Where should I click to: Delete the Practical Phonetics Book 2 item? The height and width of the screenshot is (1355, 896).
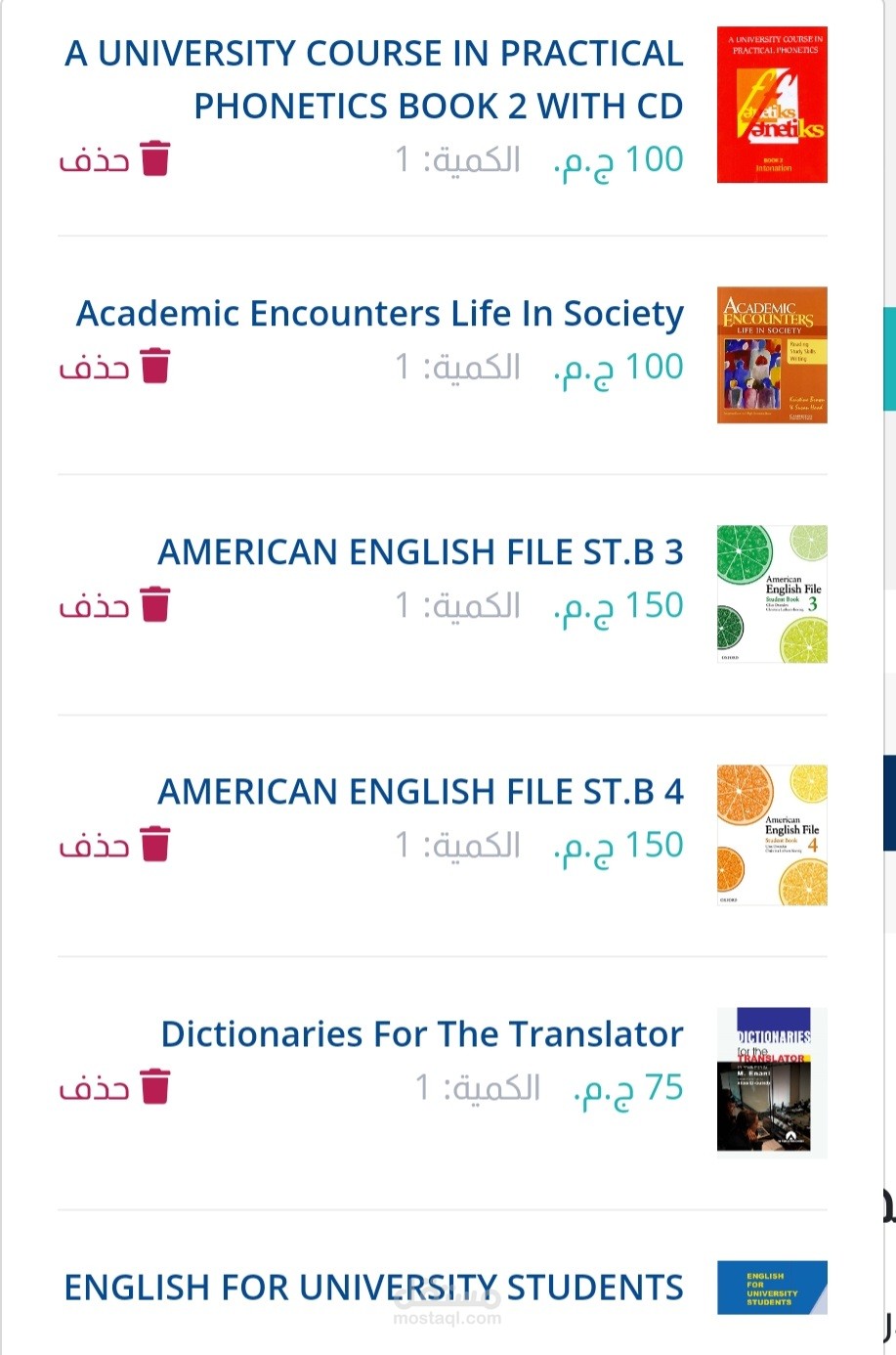pyautogui.click(x=114, y=158)
